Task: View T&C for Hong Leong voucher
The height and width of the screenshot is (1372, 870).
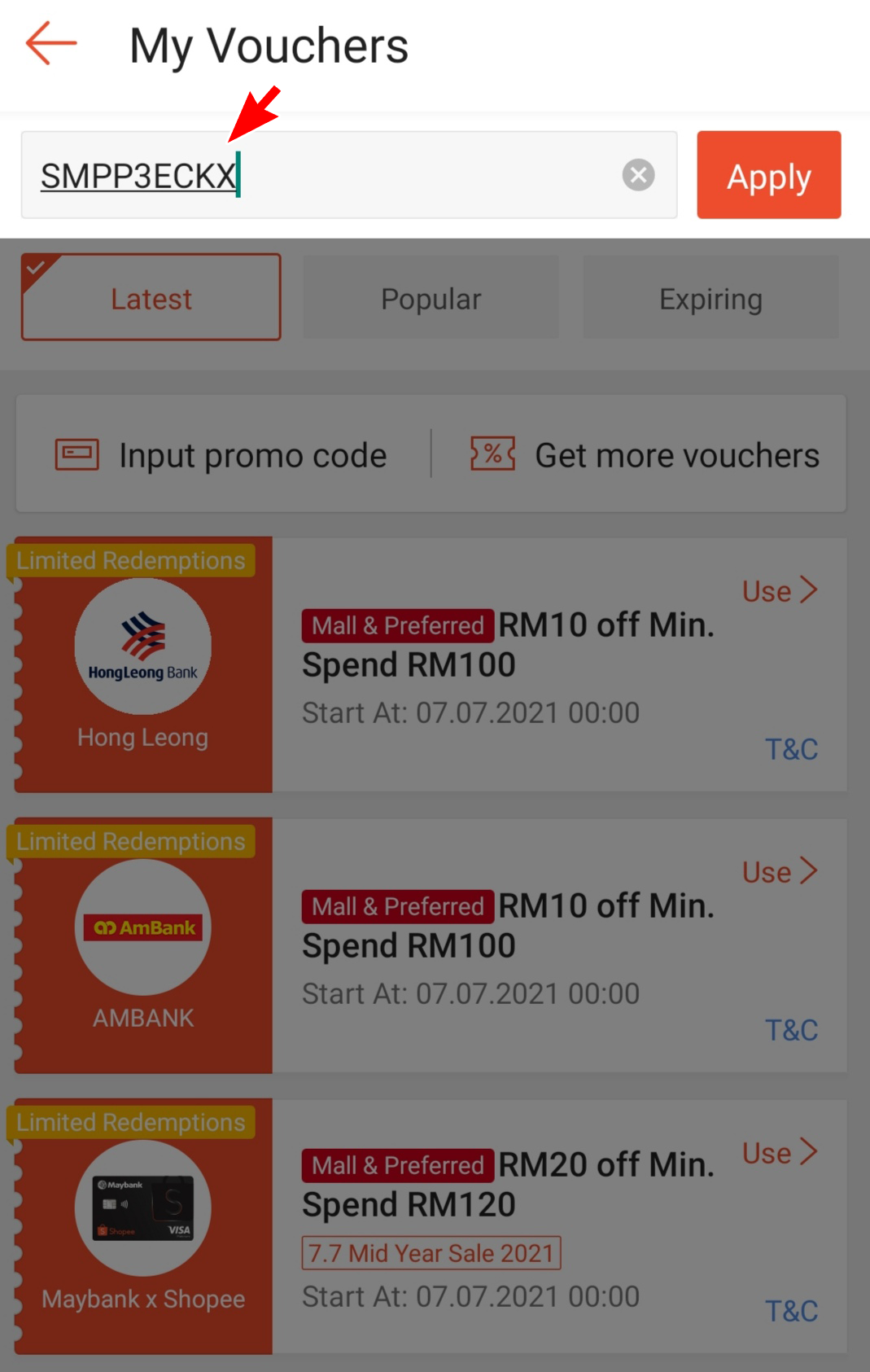Action: pyautogui.click(x=791, y=749)
